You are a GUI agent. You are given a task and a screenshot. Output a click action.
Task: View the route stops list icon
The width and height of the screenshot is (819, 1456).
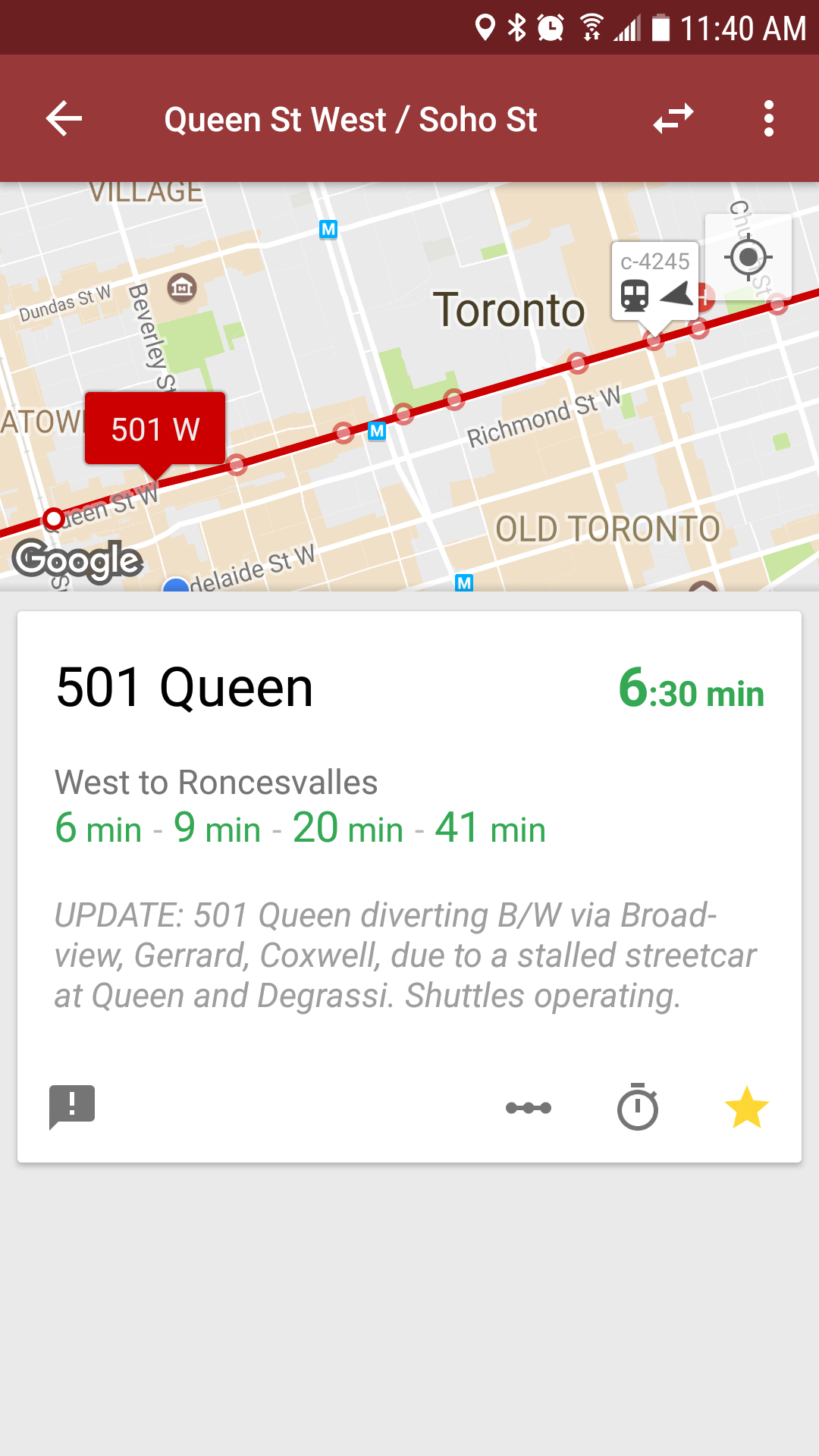[x=529, y=1108]
